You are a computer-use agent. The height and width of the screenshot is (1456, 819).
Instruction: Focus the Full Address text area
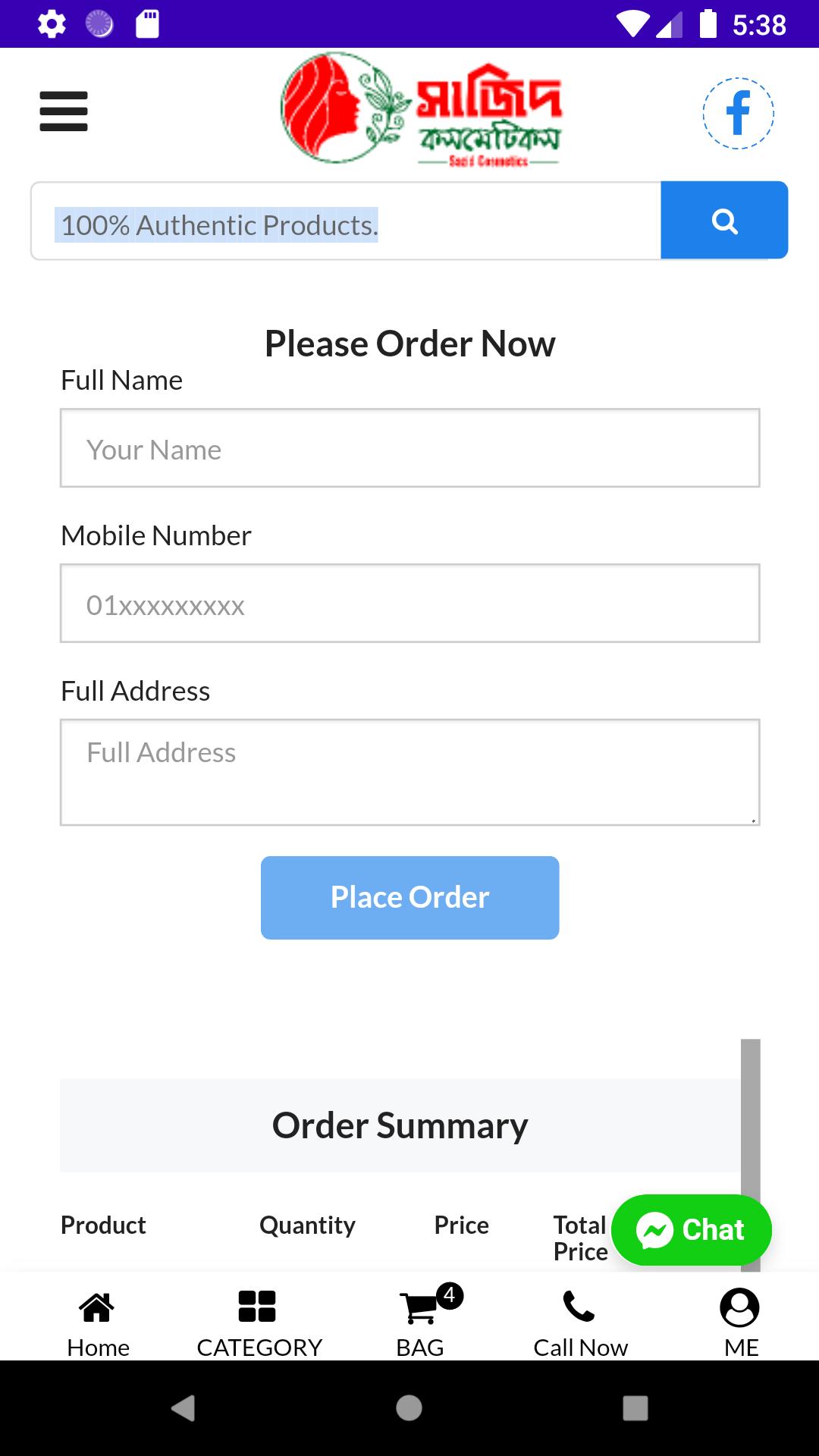point(410,772)
